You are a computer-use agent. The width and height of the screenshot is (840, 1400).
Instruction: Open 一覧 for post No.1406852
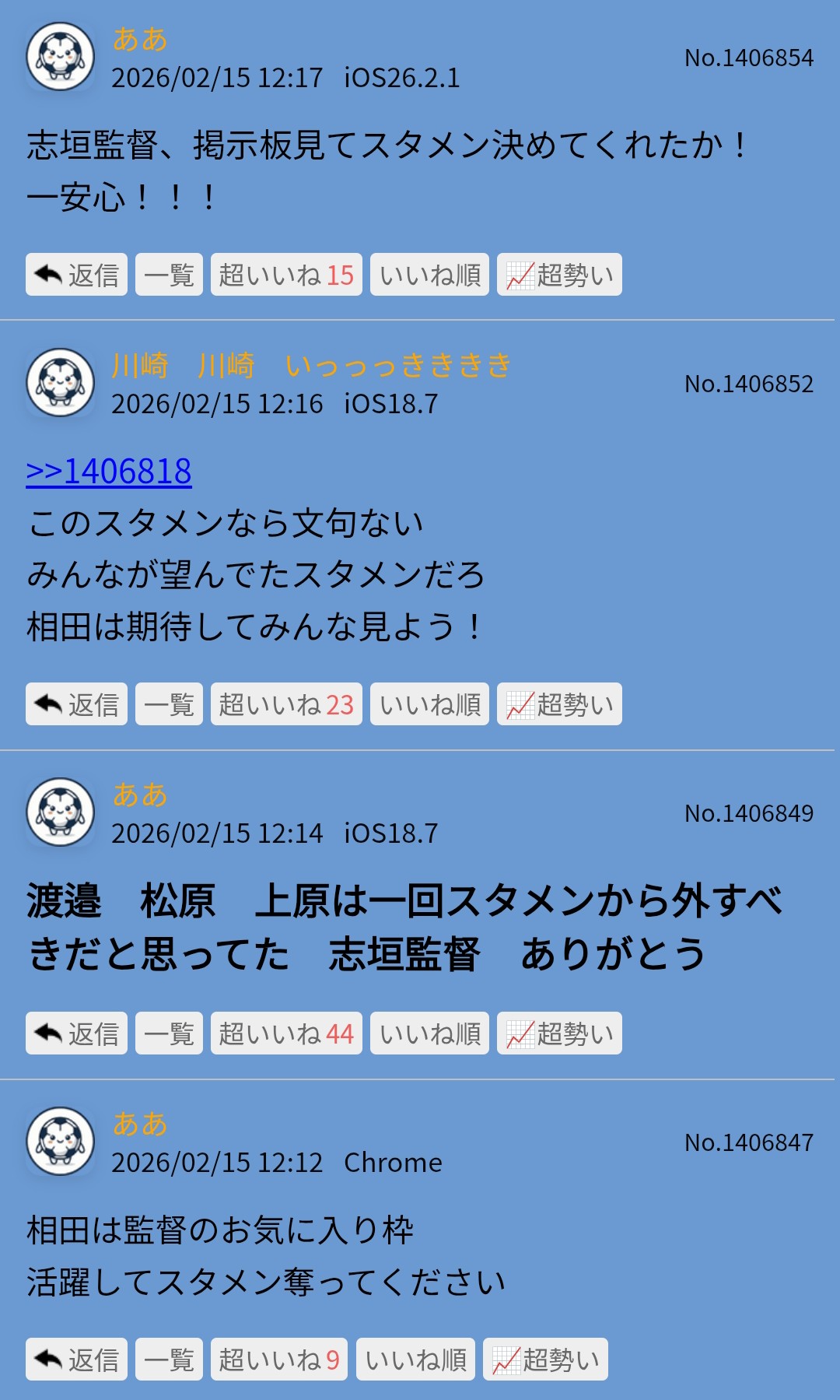tap(169, 704)
